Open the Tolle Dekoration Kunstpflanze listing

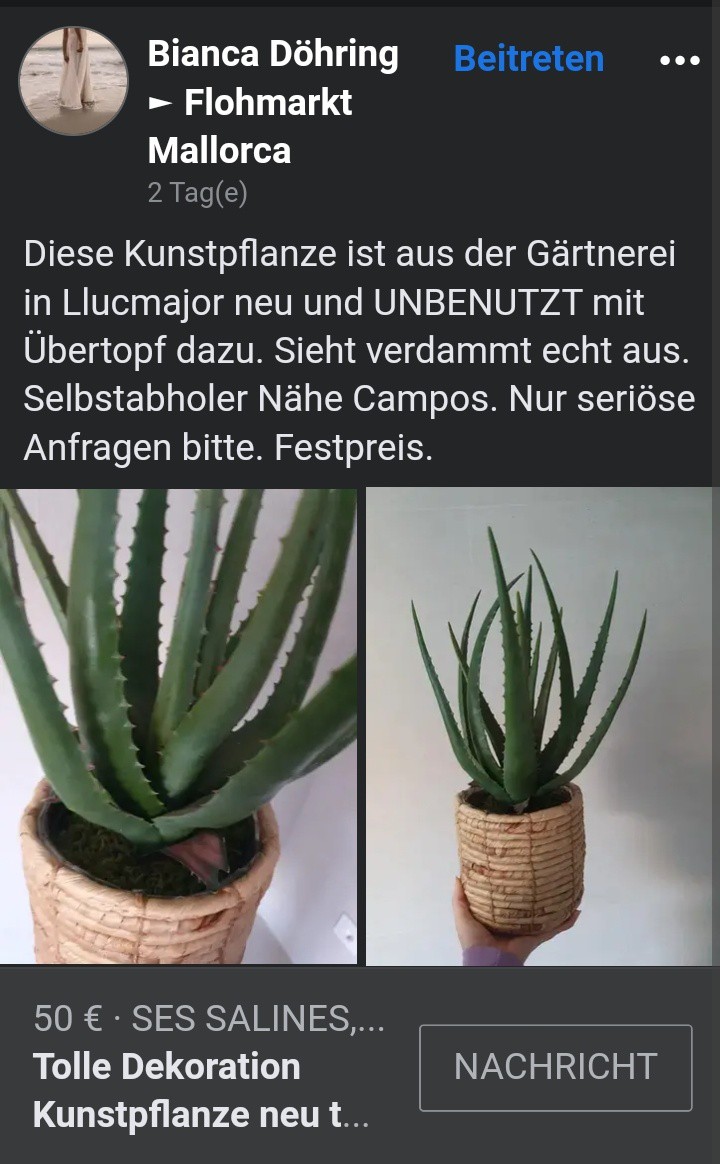click(x=200, y=1091)
